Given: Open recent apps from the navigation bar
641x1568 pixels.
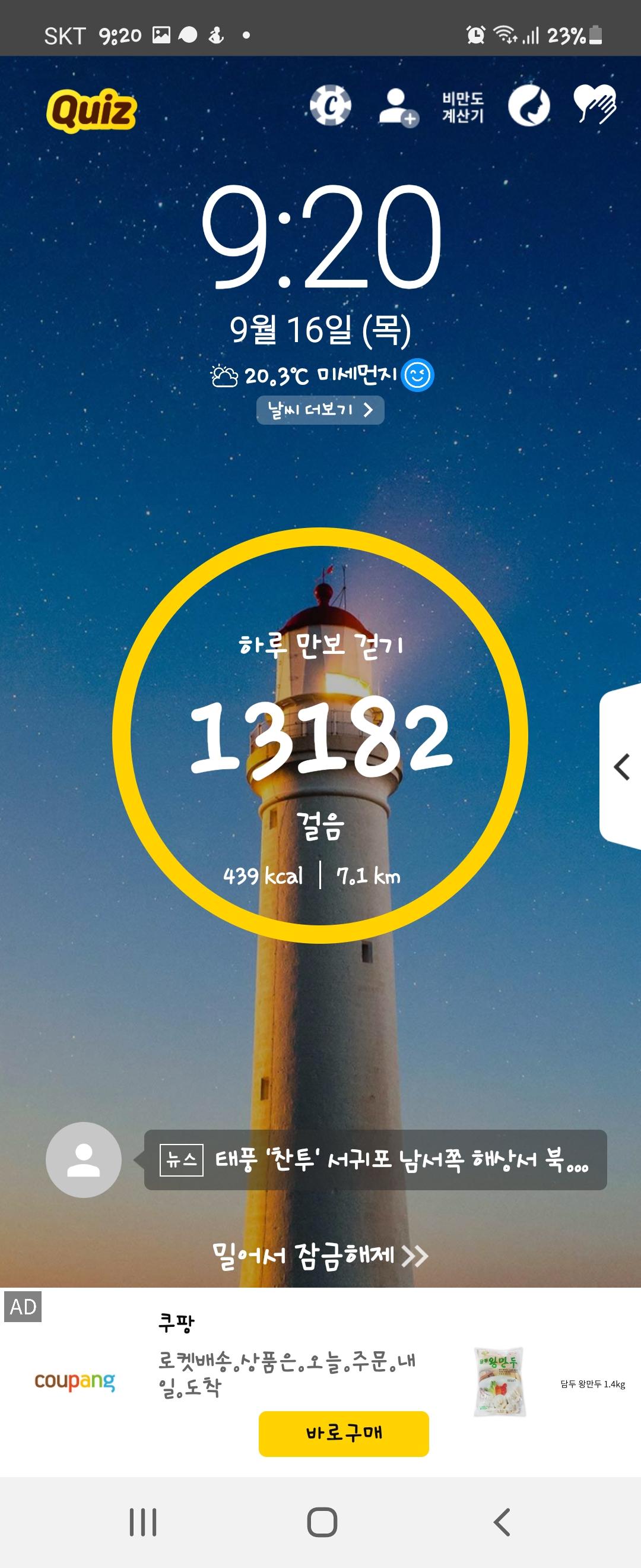Looking at the screenshot, I should point(143,1522).
